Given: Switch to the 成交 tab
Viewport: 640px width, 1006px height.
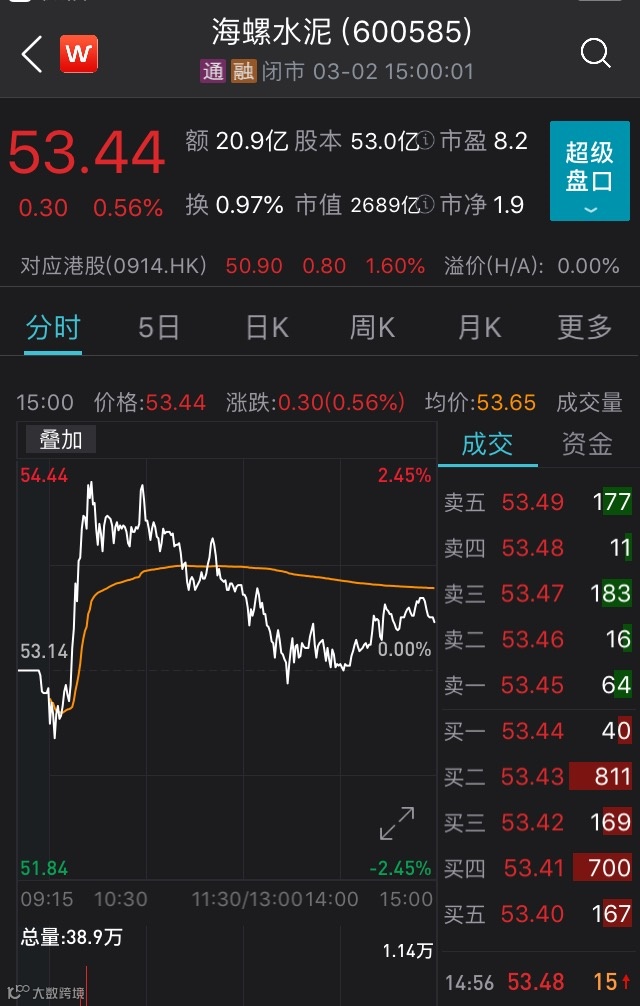Looking at the screenshot, I should pyautogui.click(x=487, y=444).
